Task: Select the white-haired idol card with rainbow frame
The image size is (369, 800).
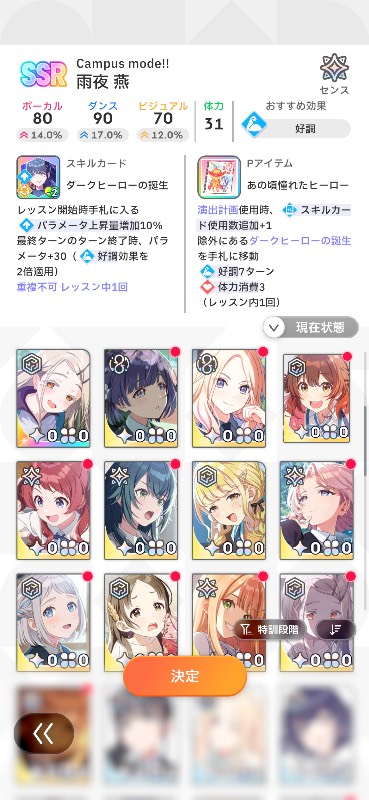Action: click(53, 398)
